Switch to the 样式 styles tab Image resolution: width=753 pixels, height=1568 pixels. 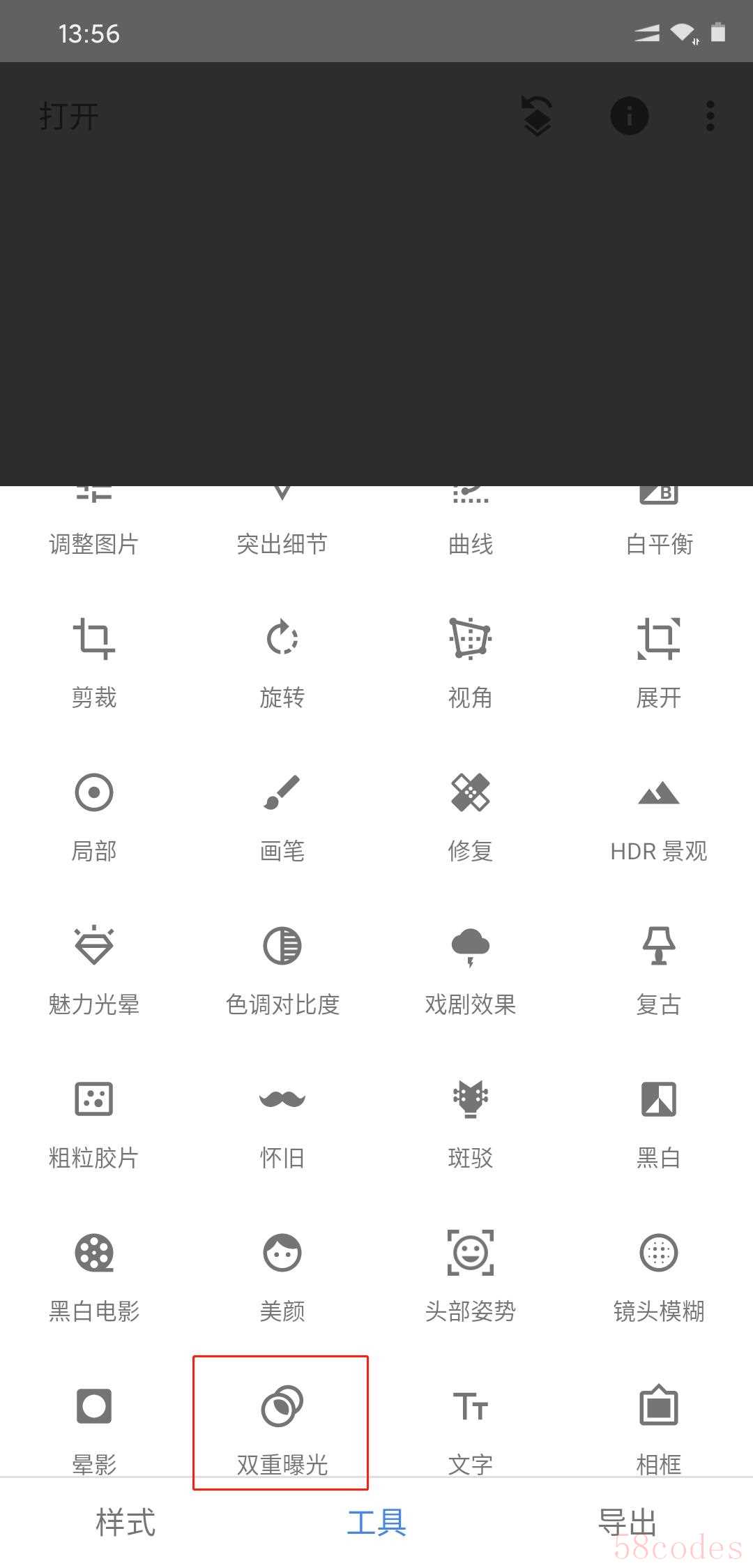click(125, 1522)
